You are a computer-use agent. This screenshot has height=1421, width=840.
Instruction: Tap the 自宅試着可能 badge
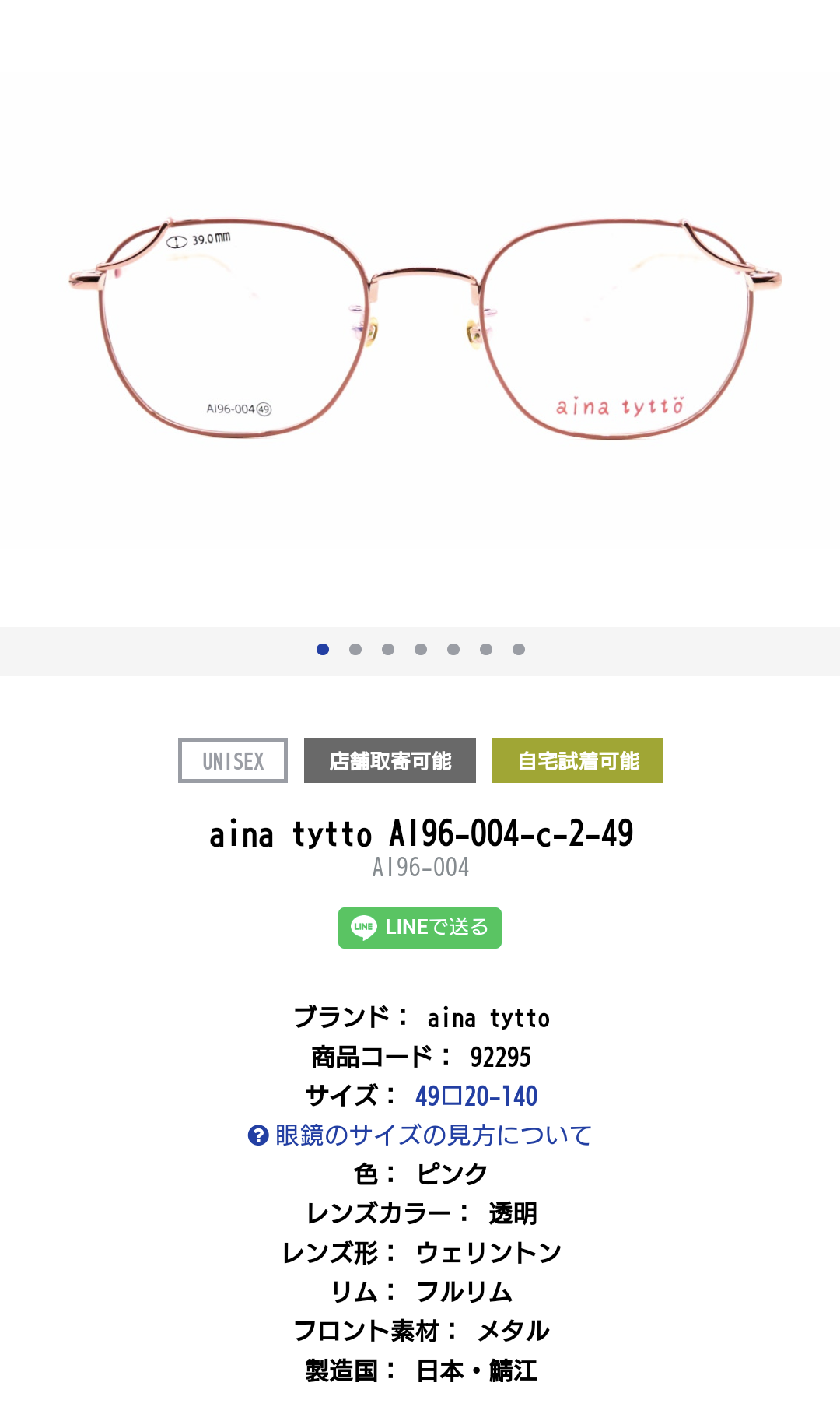pyautogui.click(x=578, y=760)
